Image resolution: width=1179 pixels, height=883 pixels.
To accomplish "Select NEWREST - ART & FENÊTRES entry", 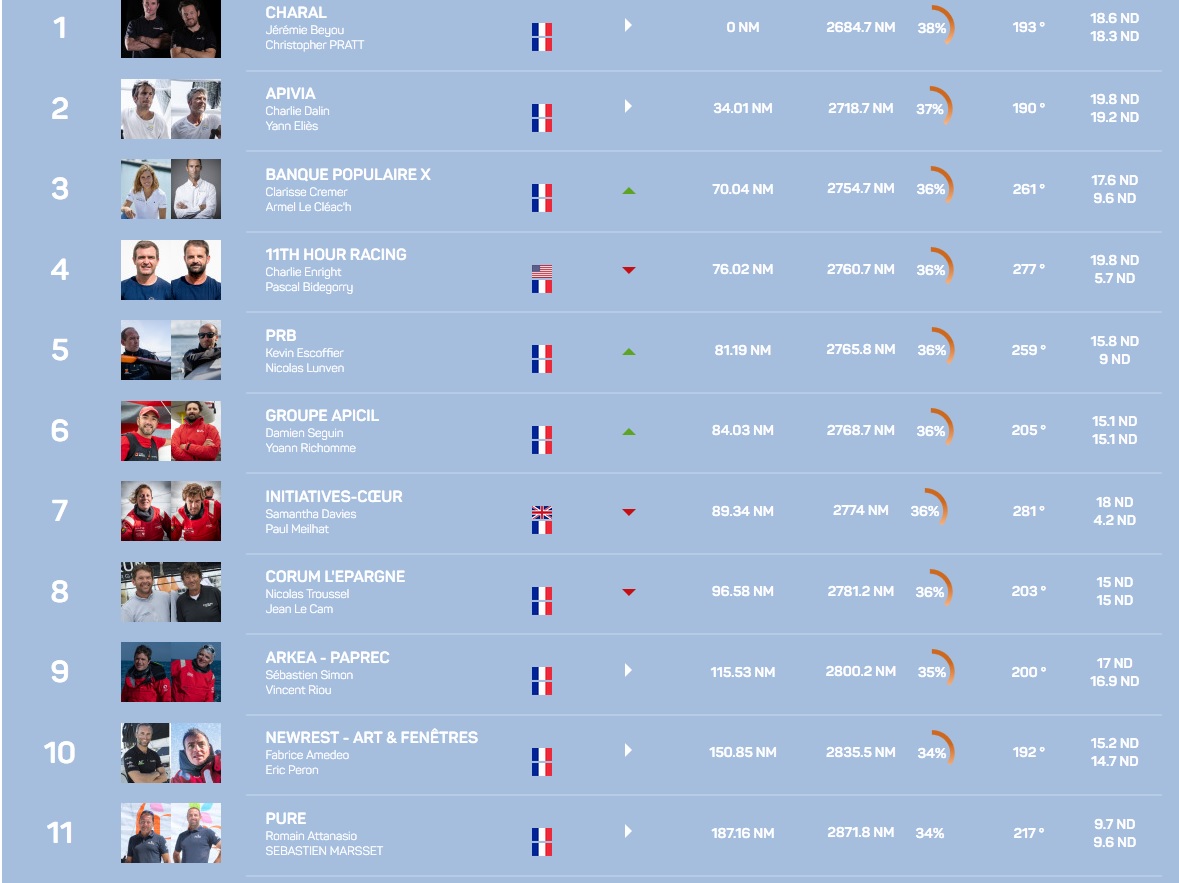I will coord(371,737).
